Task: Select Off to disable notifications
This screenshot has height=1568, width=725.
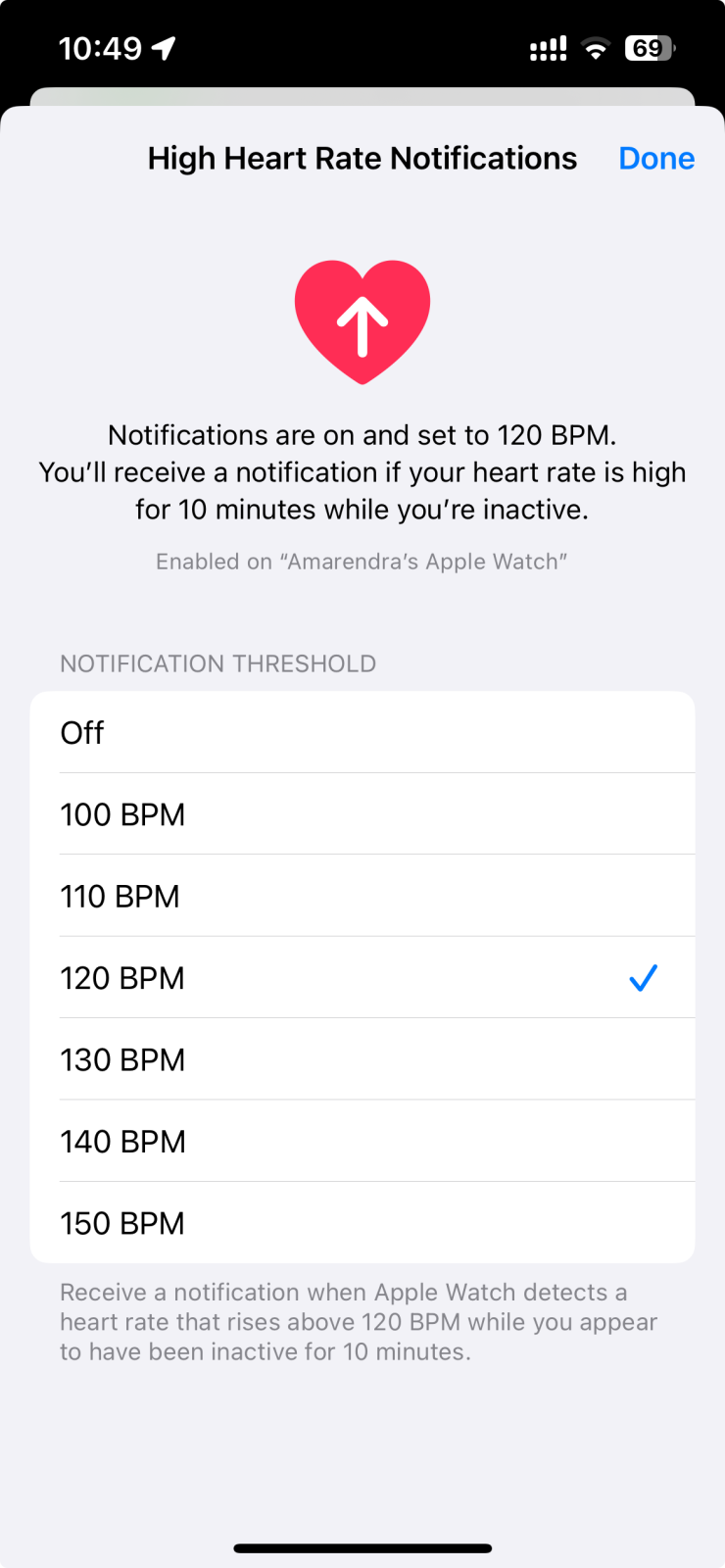Action: (362, 732)
